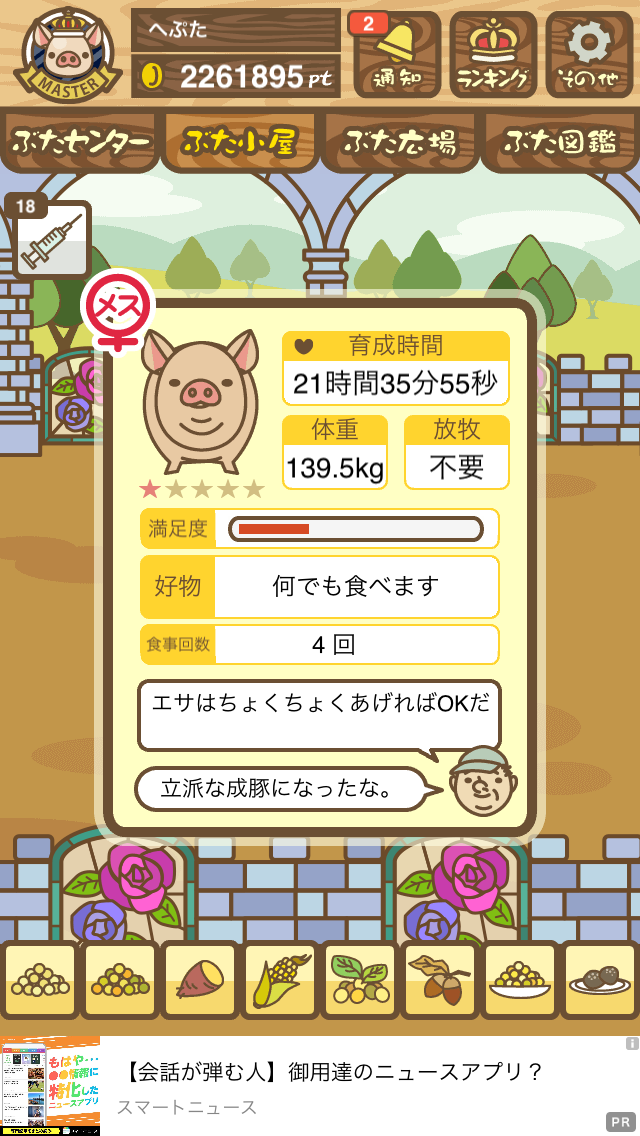Tap the ad info icon

pyautogui.click(x=632, y=1044)
